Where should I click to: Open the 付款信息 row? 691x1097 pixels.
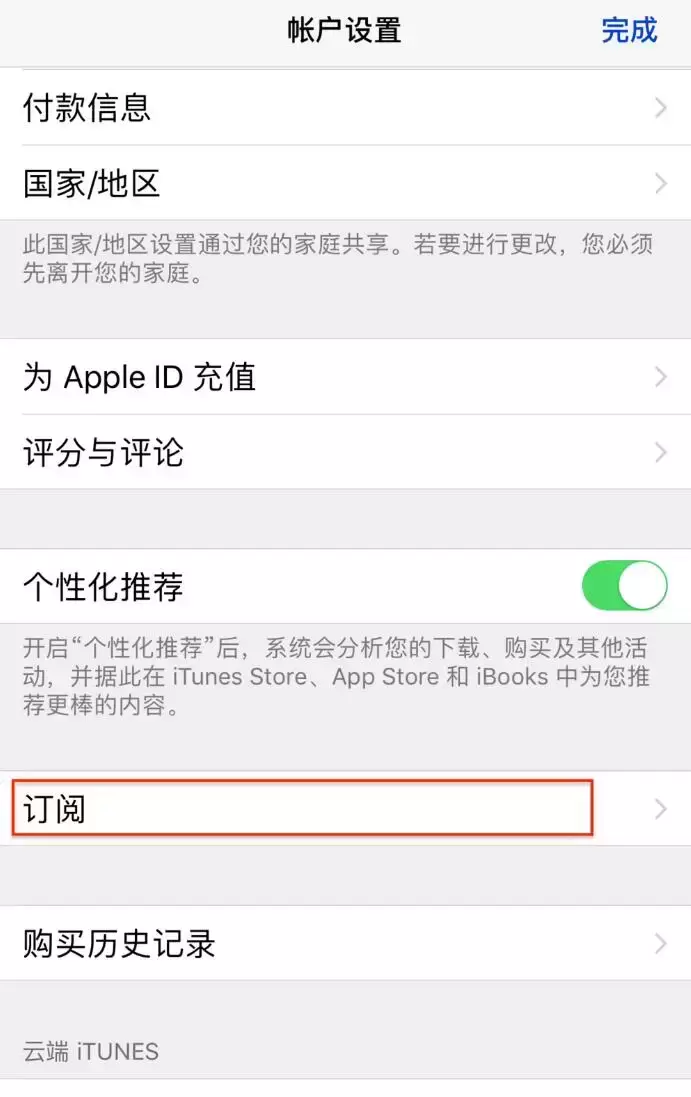click(x=345, y=108)
